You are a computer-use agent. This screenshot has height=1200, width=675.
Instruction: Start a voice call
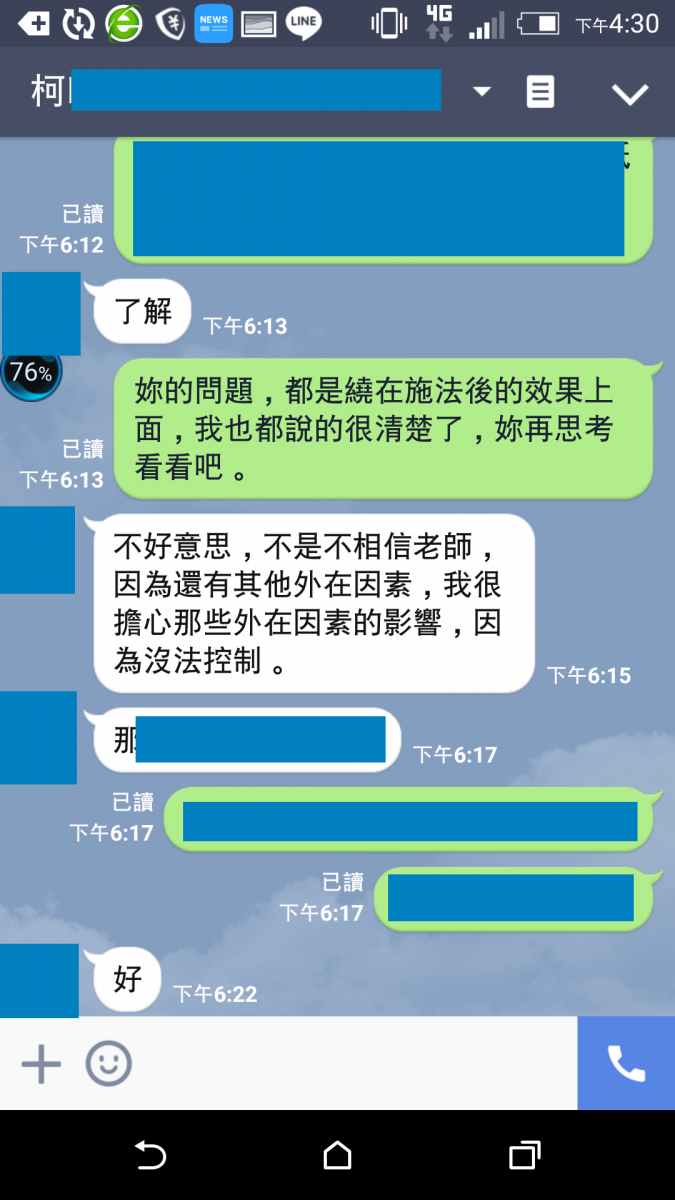[x=626, y=1064]
